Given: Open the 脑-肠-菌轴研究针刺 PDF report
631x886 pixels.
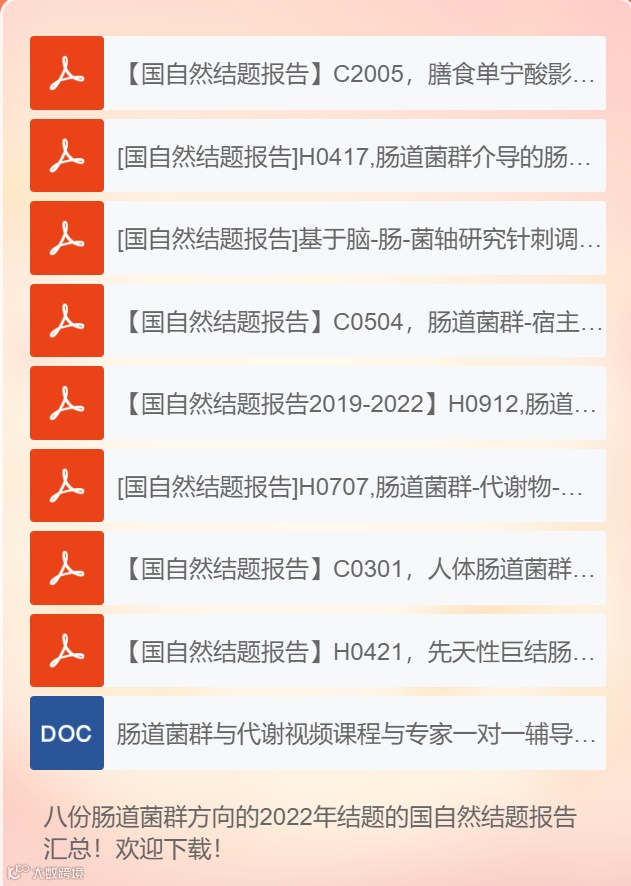Looking at the screenshot, I should (x=355, y=239).
